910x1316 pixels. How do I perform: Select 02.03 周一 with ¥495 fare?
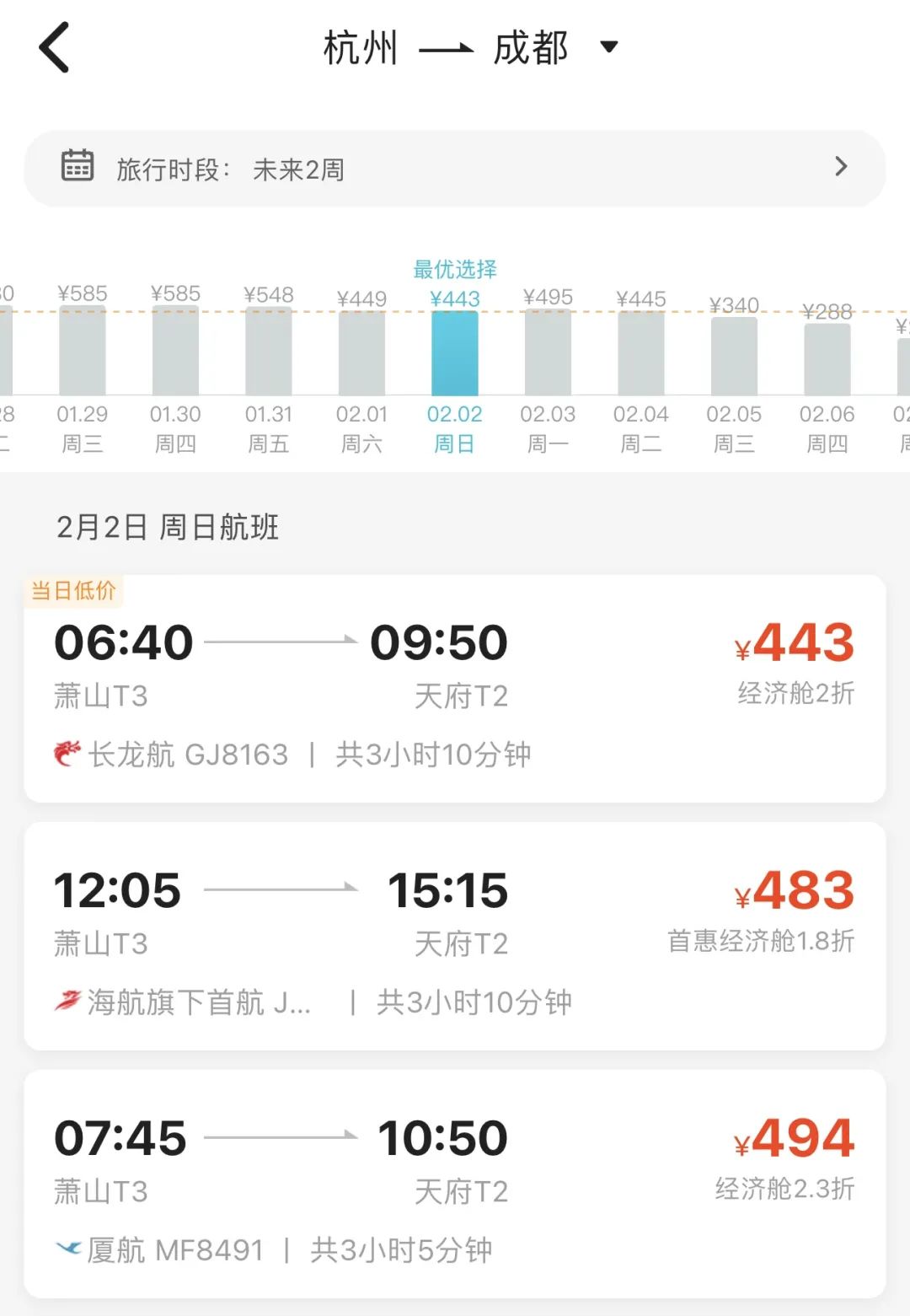click(548, 356)
